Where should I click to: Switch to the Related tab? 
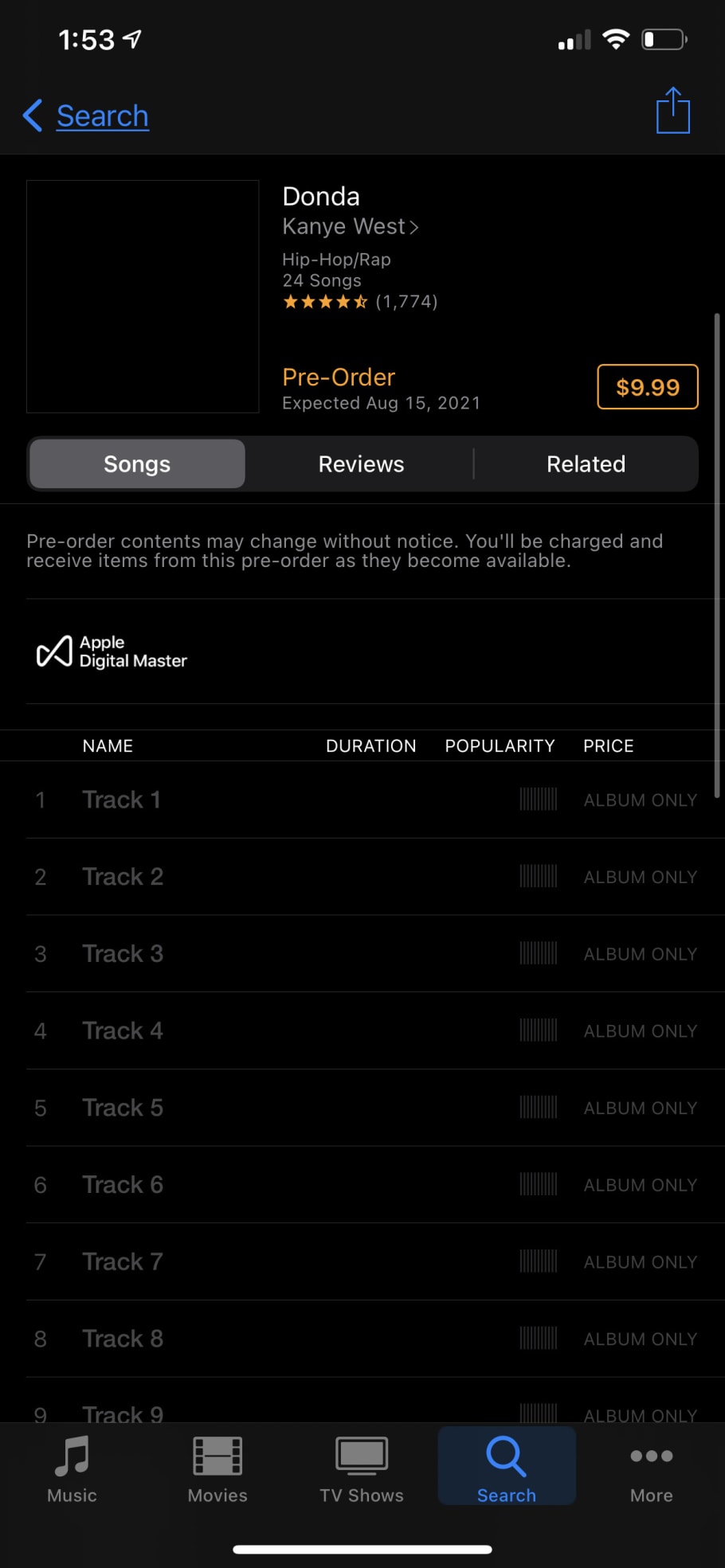(x=586, y=464)
